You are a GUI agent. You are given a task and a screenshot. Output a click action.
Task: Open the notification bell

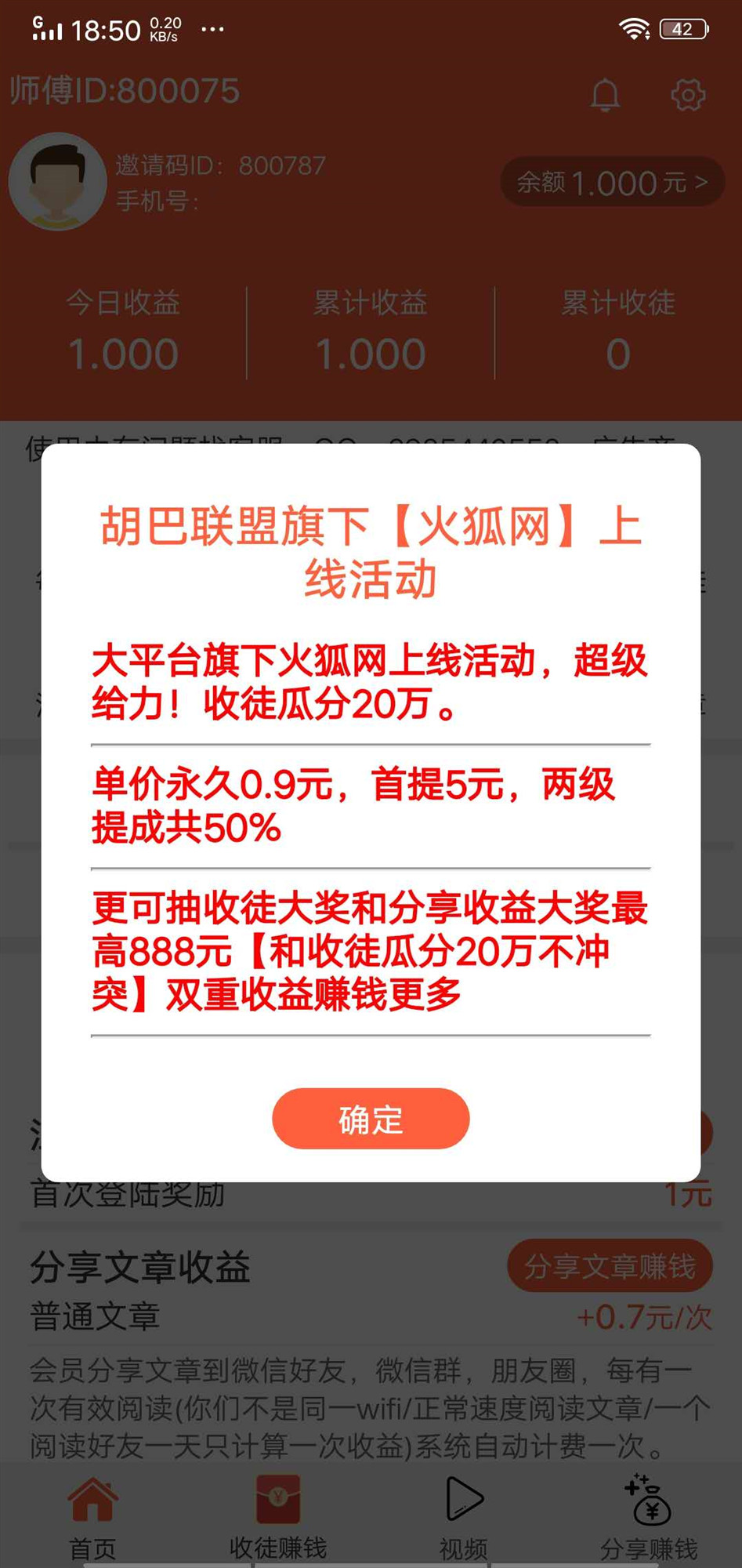pos(603,94)
